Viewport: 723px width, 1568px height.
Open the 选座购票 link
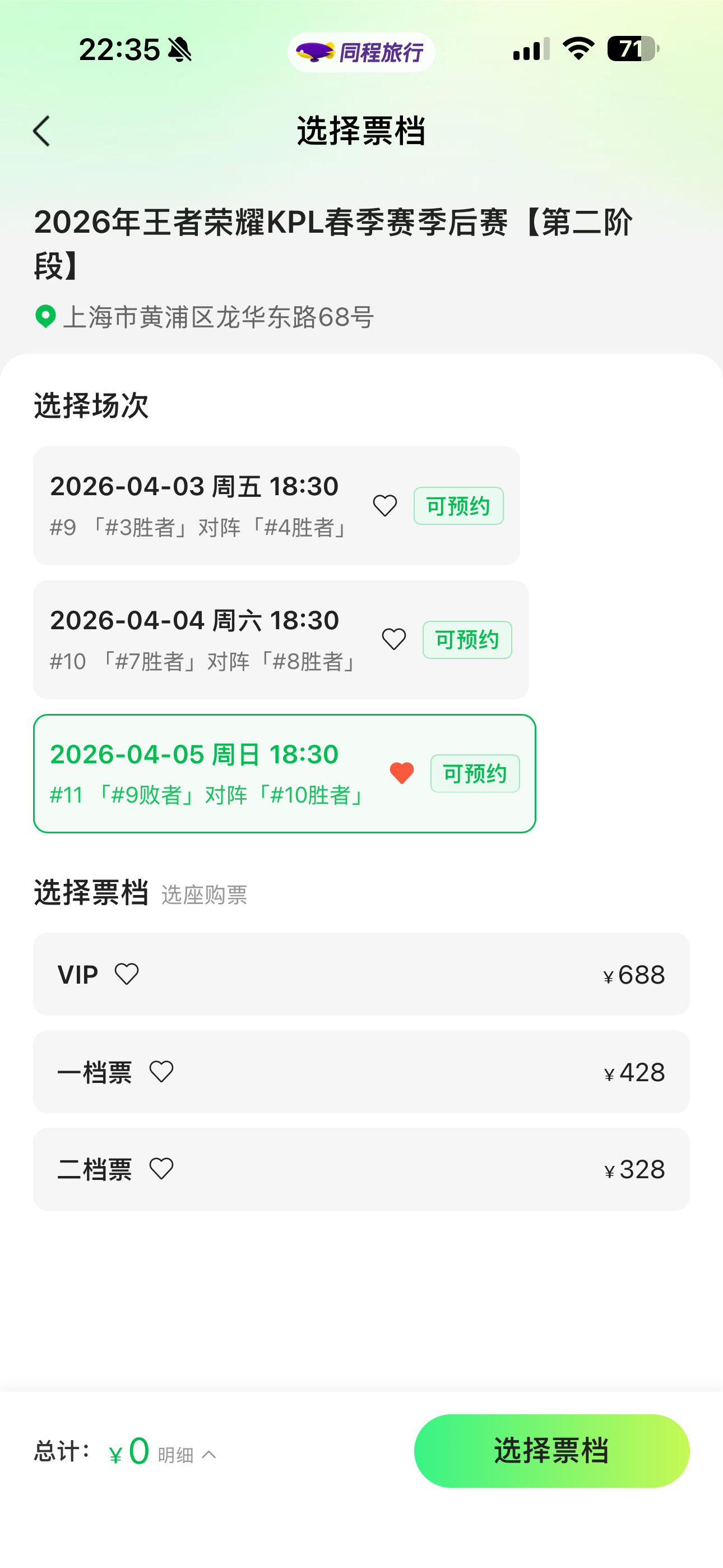(205, 895)
